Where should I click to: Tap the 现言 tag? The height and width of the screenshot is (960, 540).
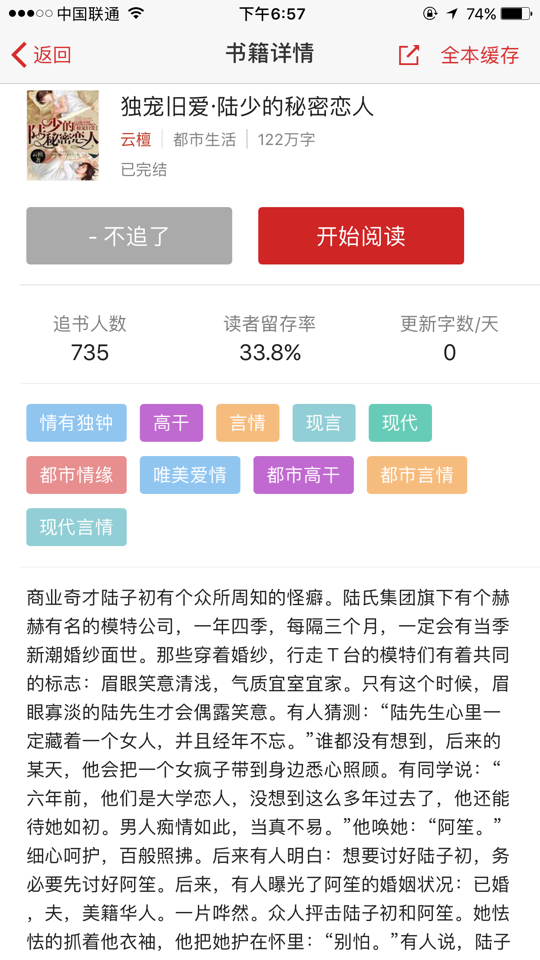point(324,422)
